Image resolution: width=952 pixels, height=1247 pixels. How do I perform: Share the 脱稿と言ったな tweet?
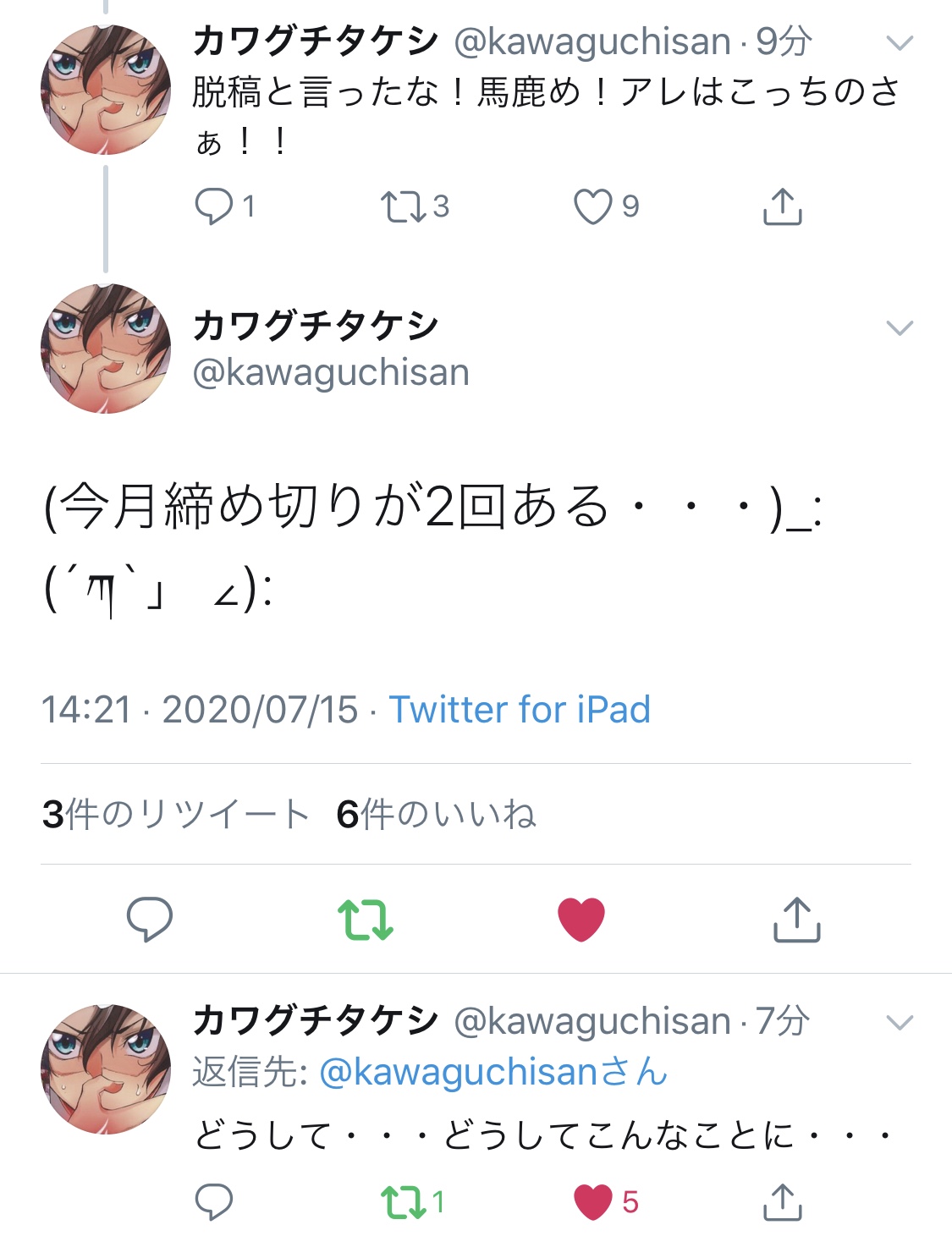782,206
